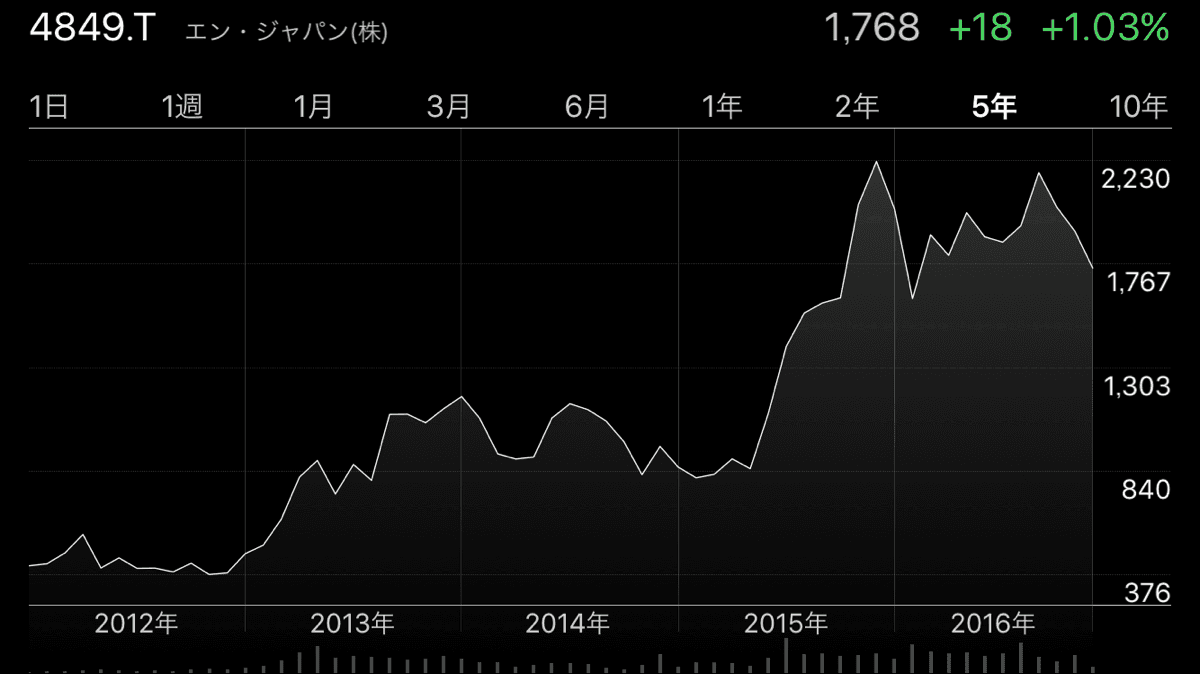
Task: View the 1年 price chart
Action: tap(722, 107)
